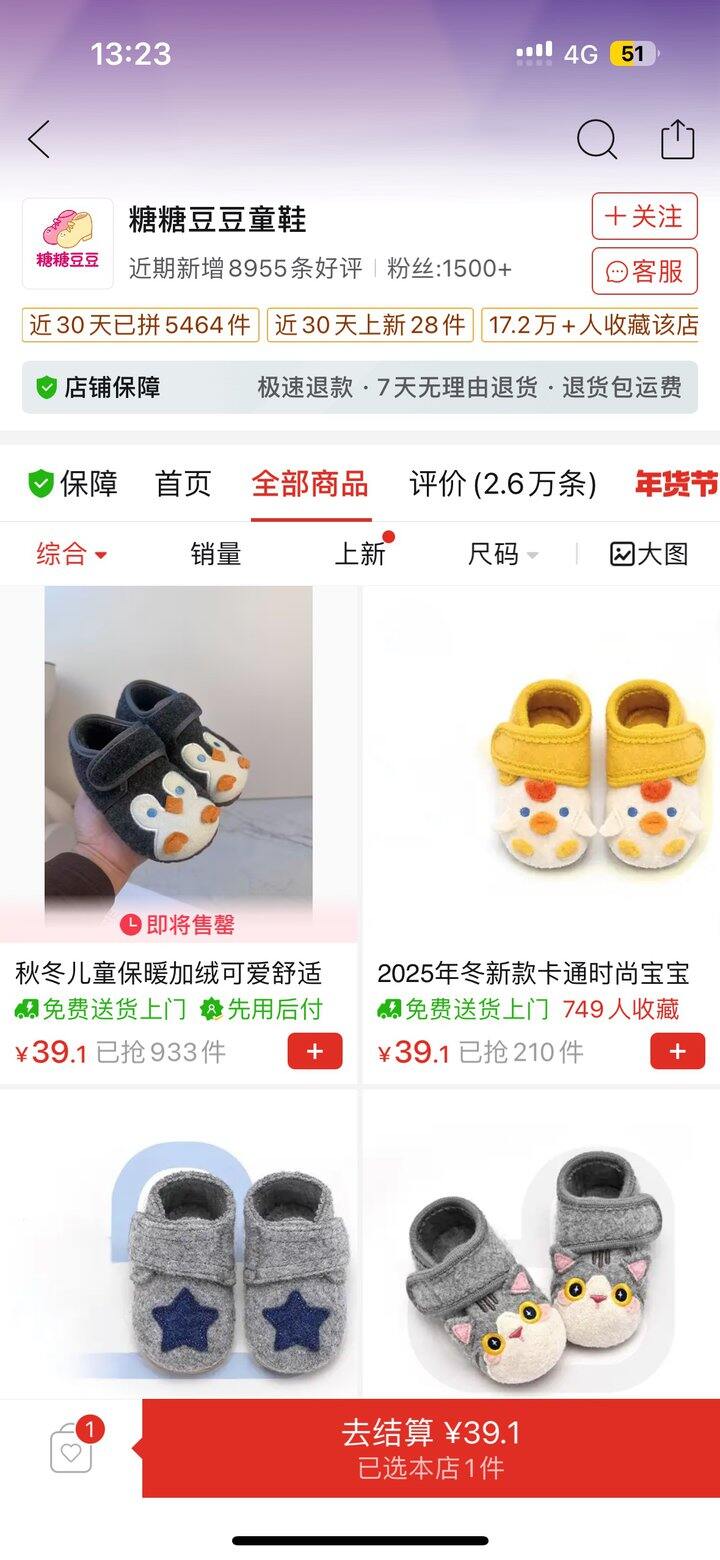
Task: Open the shopping bag with 1 item
Action: tap(72, 1450)
